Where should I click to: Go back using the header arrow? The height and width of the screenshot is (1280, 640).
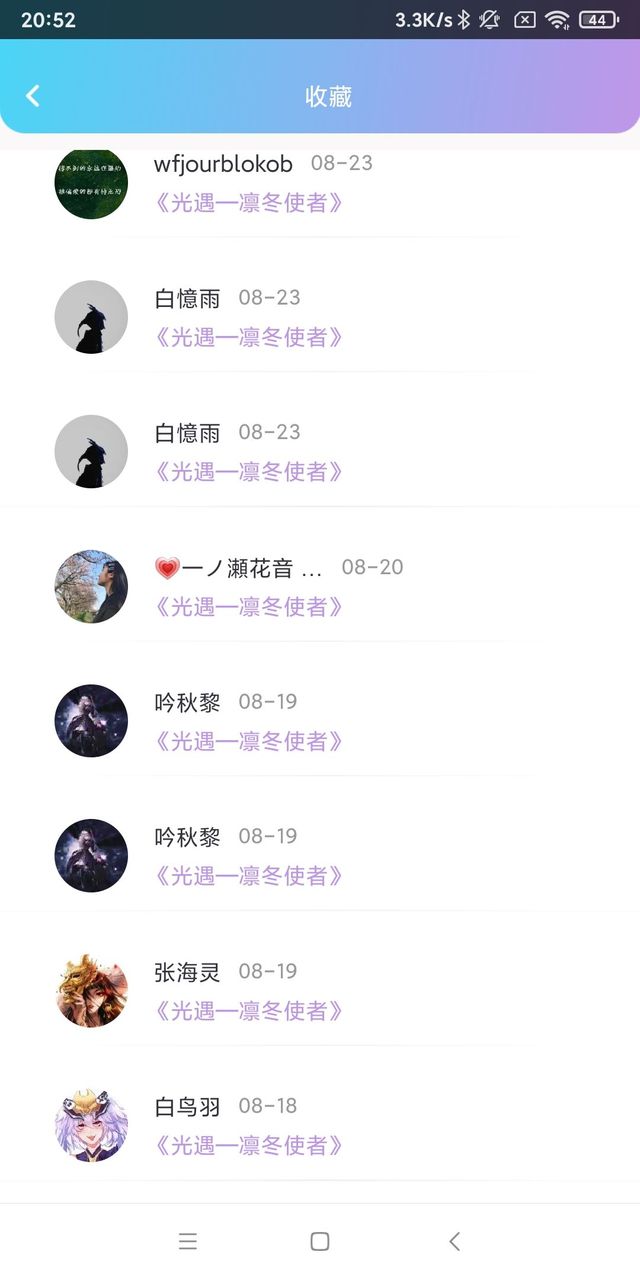(33, 96)
